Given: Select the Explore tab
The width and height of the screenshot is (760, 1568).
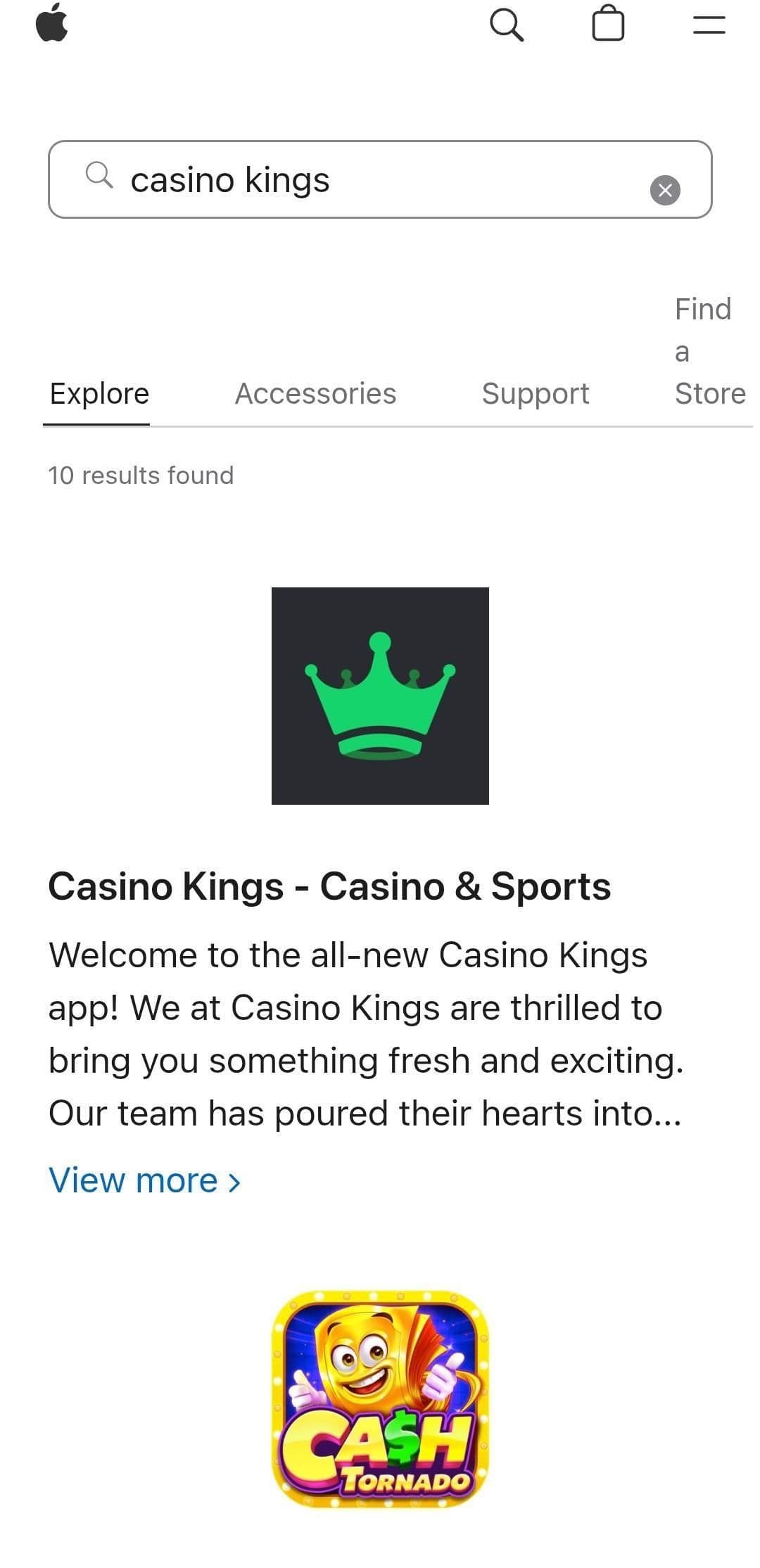Looking at the screenshot, I should coord(98,394).
